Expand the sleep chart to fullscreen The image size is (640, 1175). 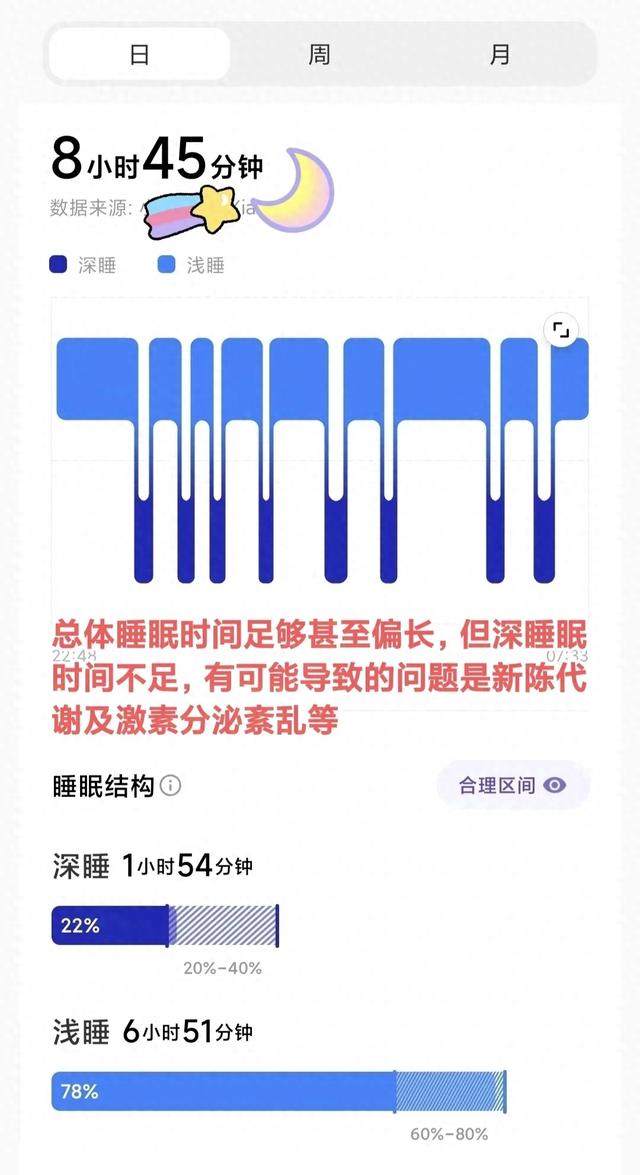click(x=561, y=331)
